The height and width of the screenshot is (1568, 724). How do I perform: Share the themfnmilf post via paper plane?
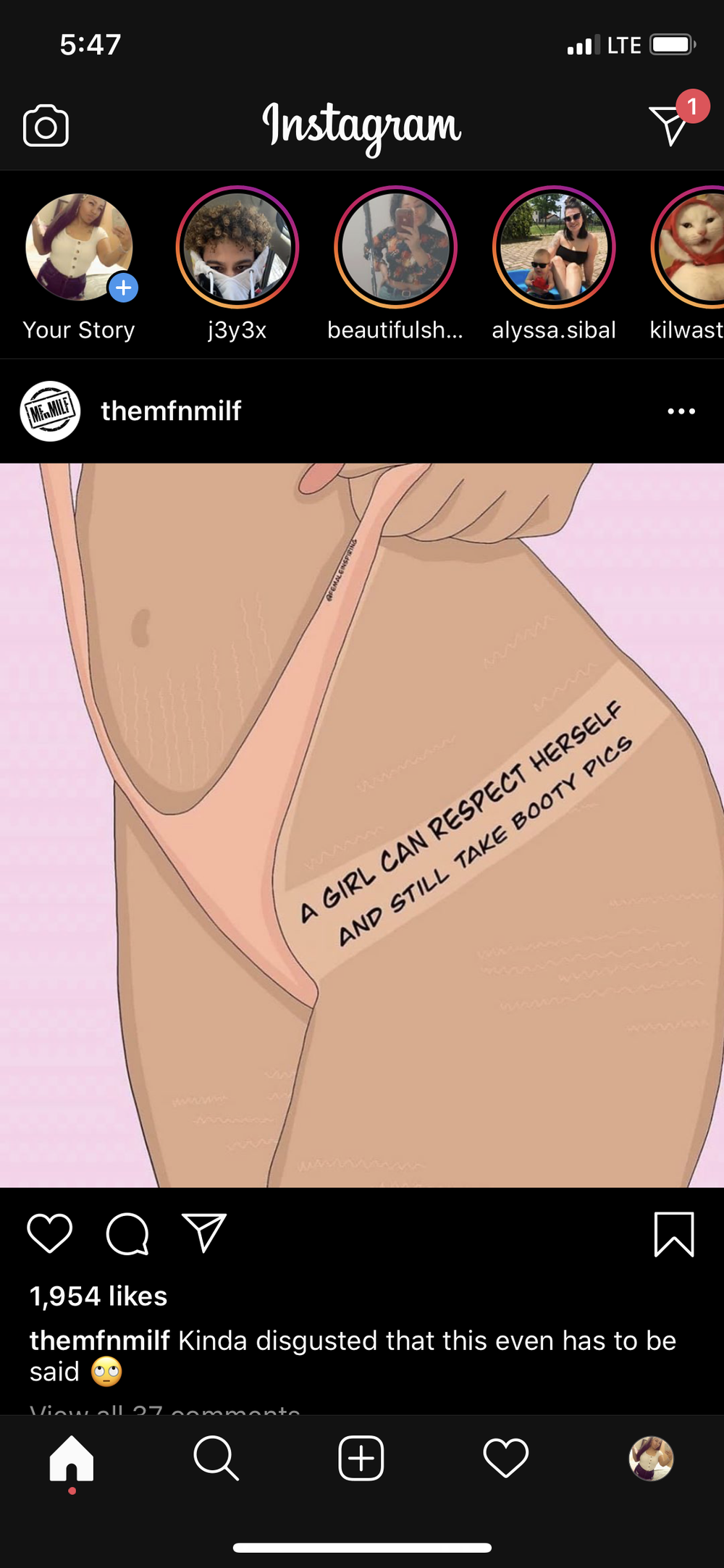[205, 1233]
